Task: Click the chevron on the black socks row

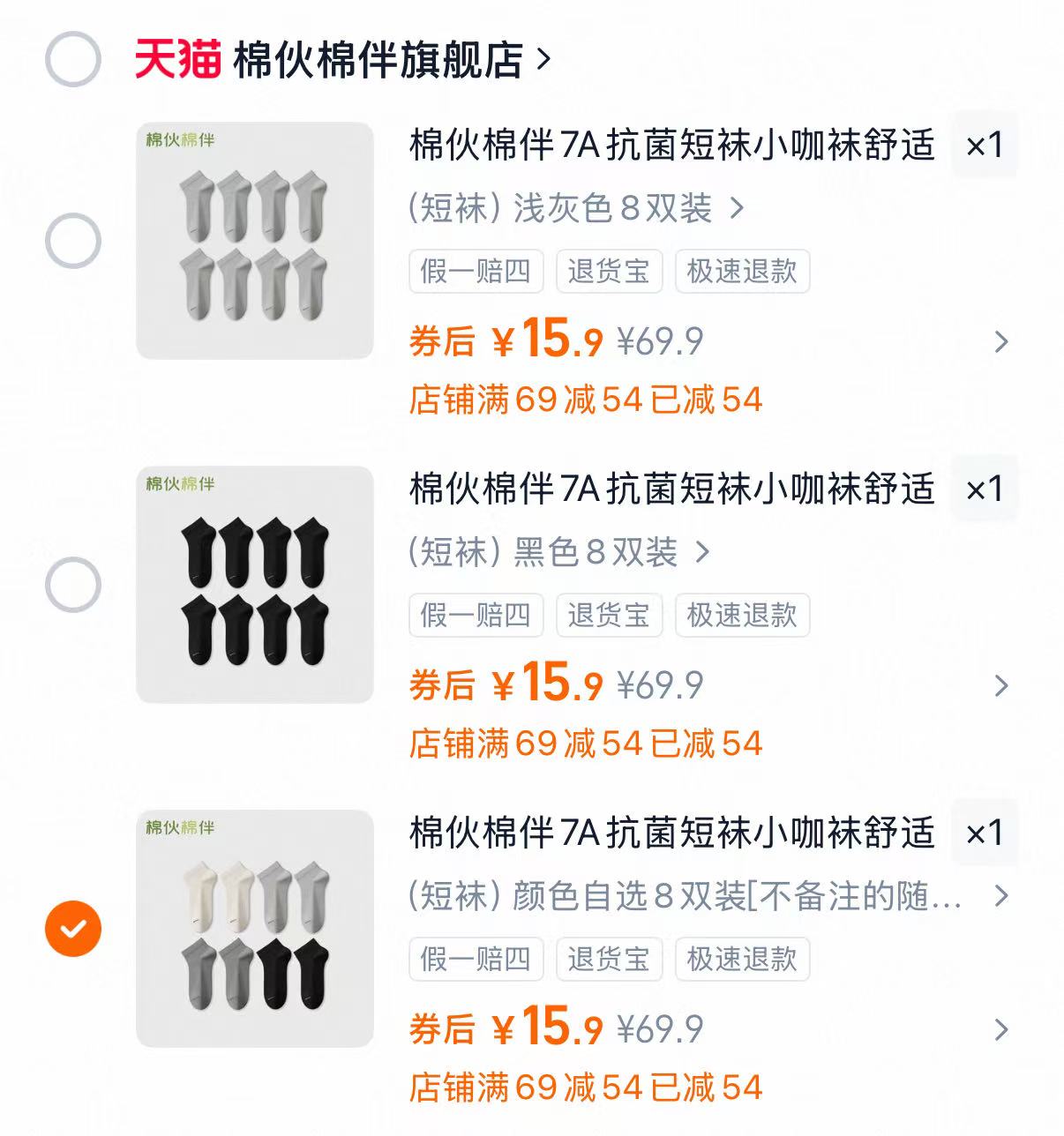Action: click(1001, 684)
